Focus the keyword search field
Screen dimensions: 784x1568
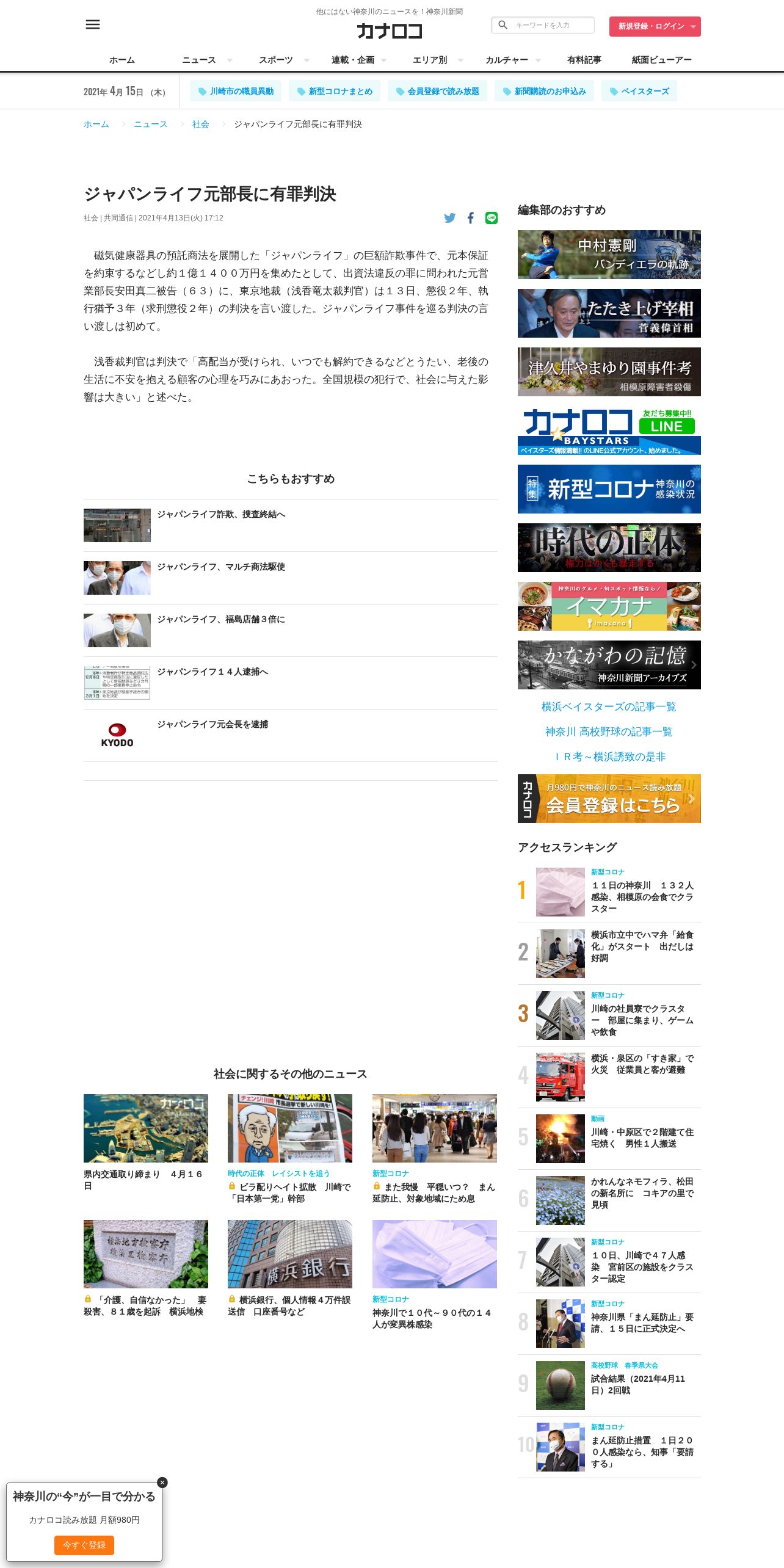click(542, 25)
